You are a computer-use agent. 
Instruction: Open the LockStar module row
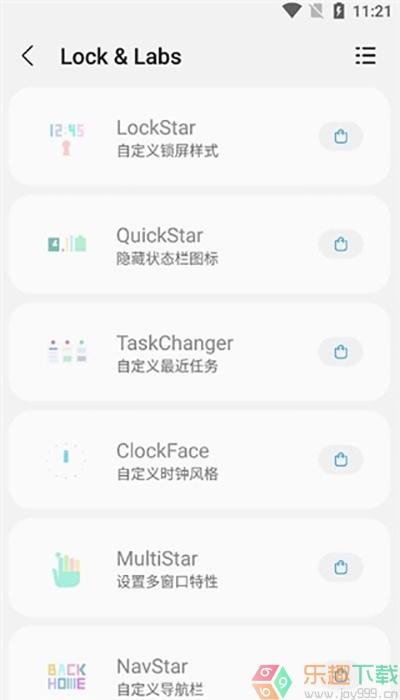200,137
